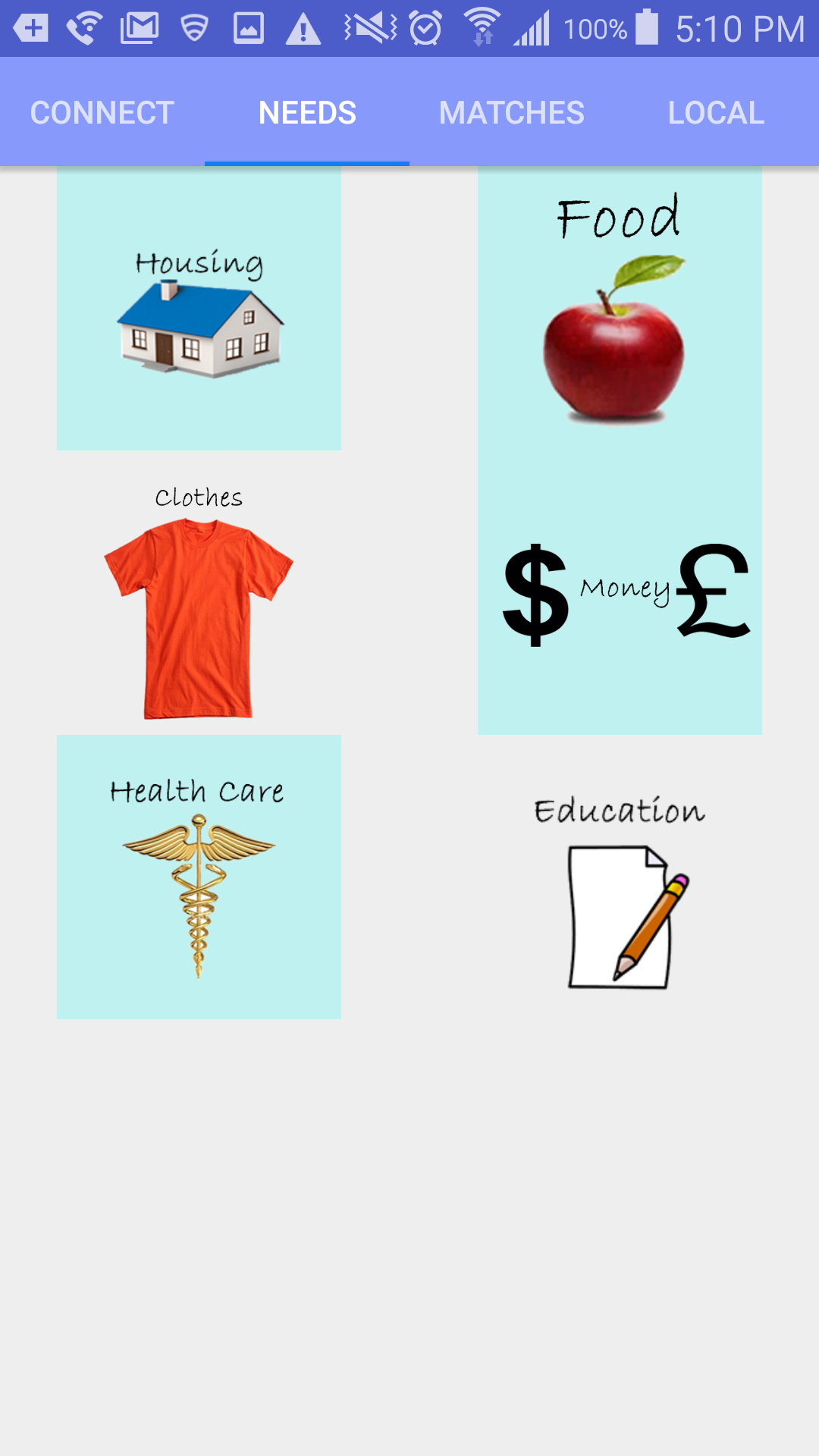This screenshot has width=819, height=1456.
Task: Go to the Local tab
Action: pos(717,112)
